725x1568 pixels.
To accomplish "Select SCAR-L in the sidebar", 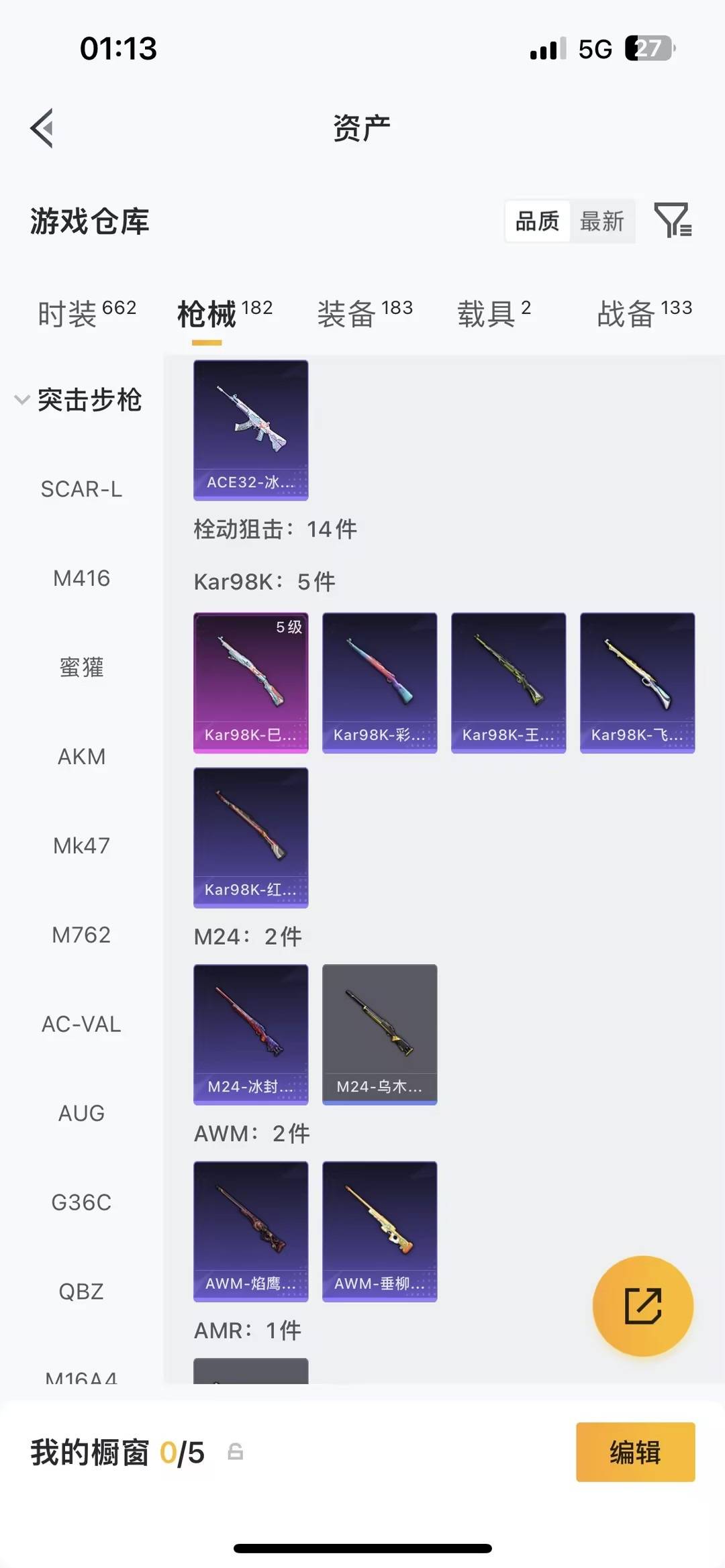I will (x=82, y=489).
